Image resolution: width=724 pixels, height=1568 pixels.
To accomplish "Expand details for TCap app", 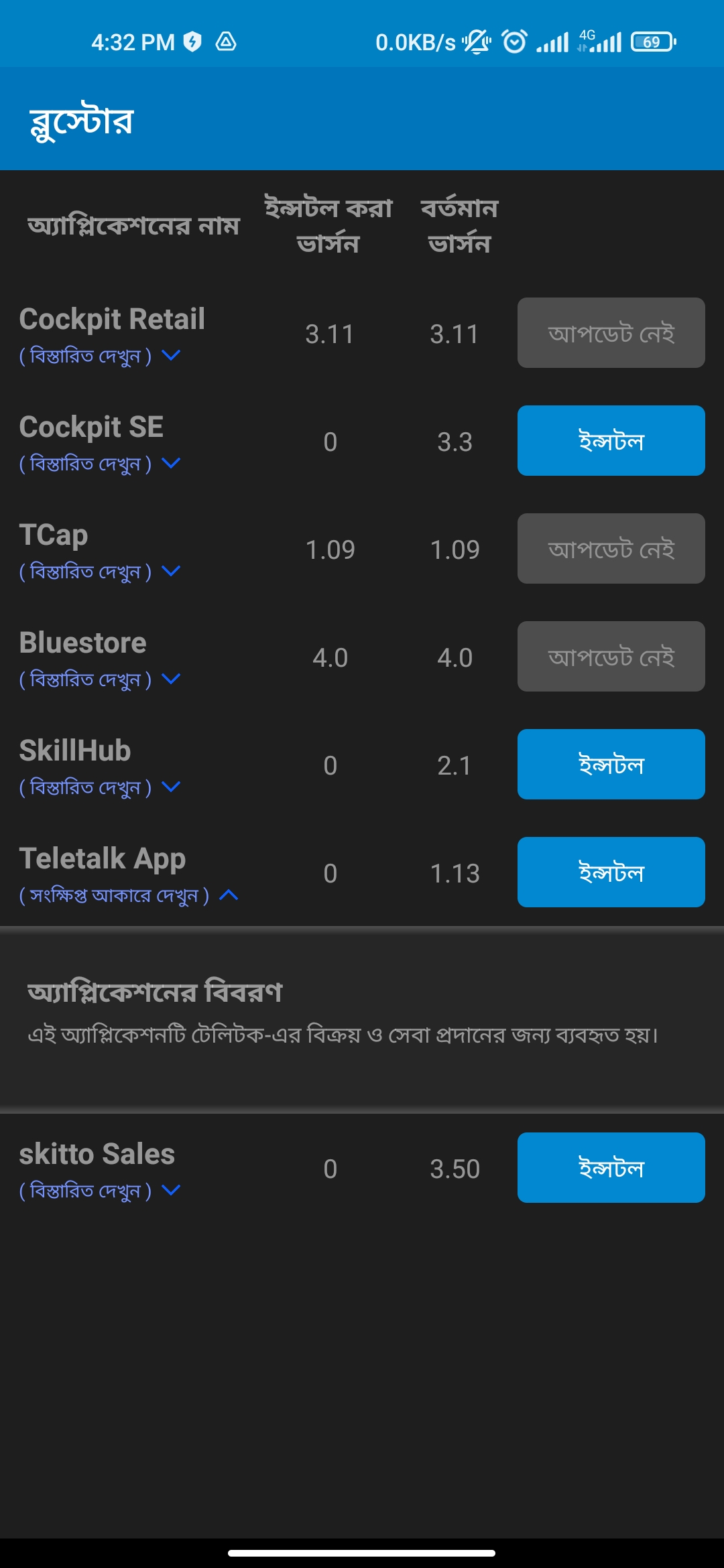I will (99, 572).
